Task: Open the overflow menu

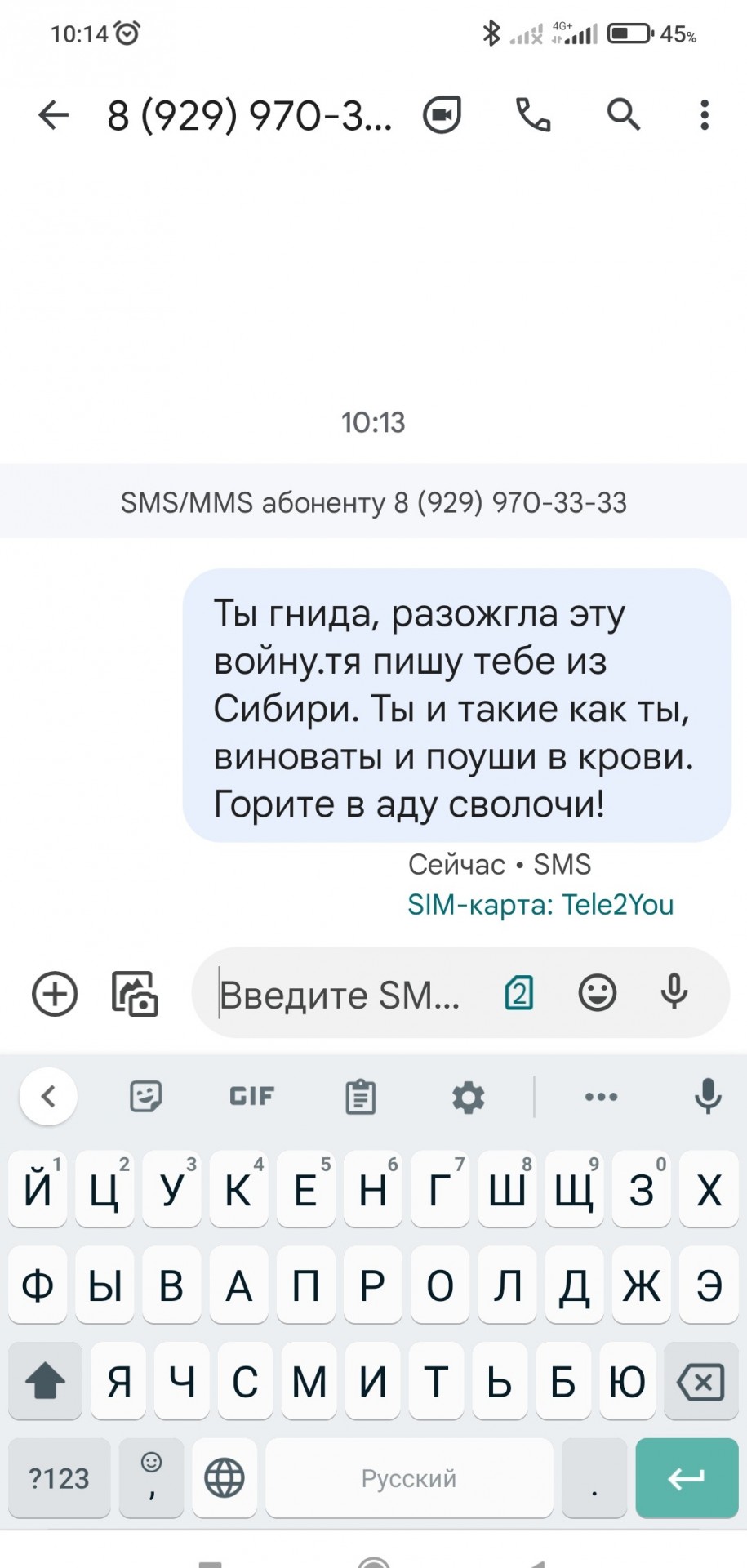Action: [704, 115]
